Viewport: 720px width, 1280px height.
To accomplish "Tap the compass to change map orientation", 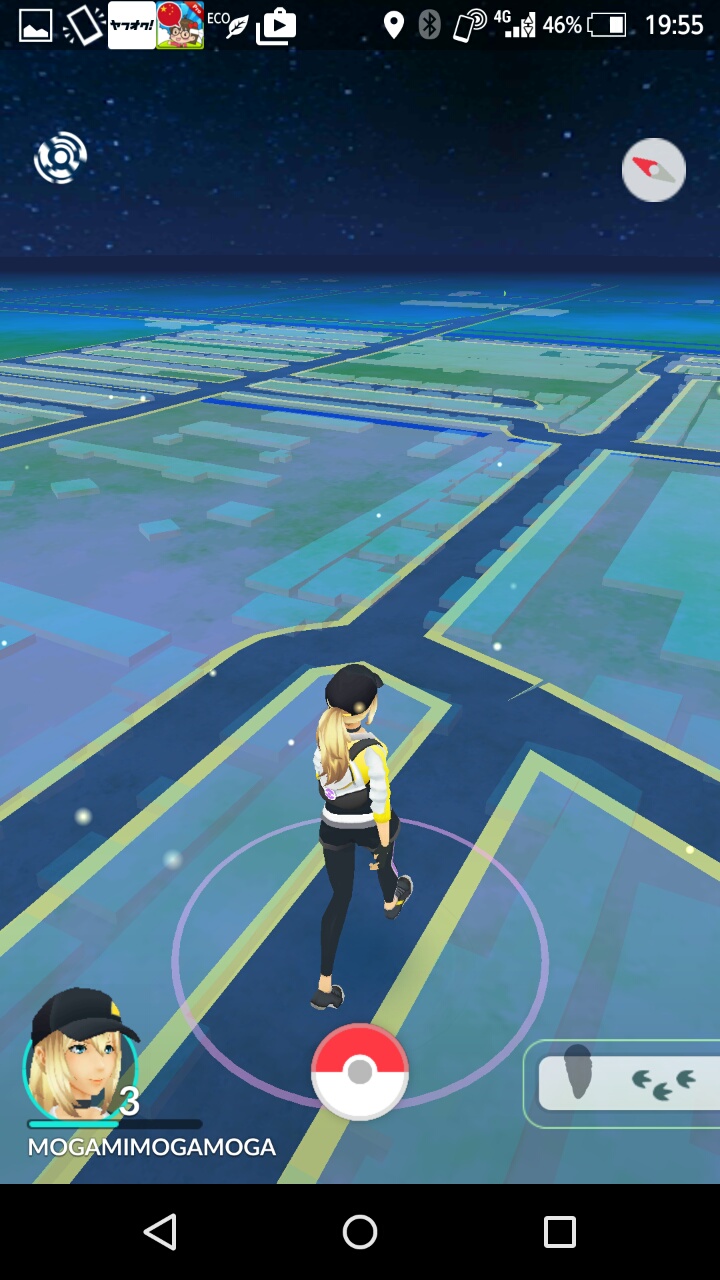I will (654, 170).
